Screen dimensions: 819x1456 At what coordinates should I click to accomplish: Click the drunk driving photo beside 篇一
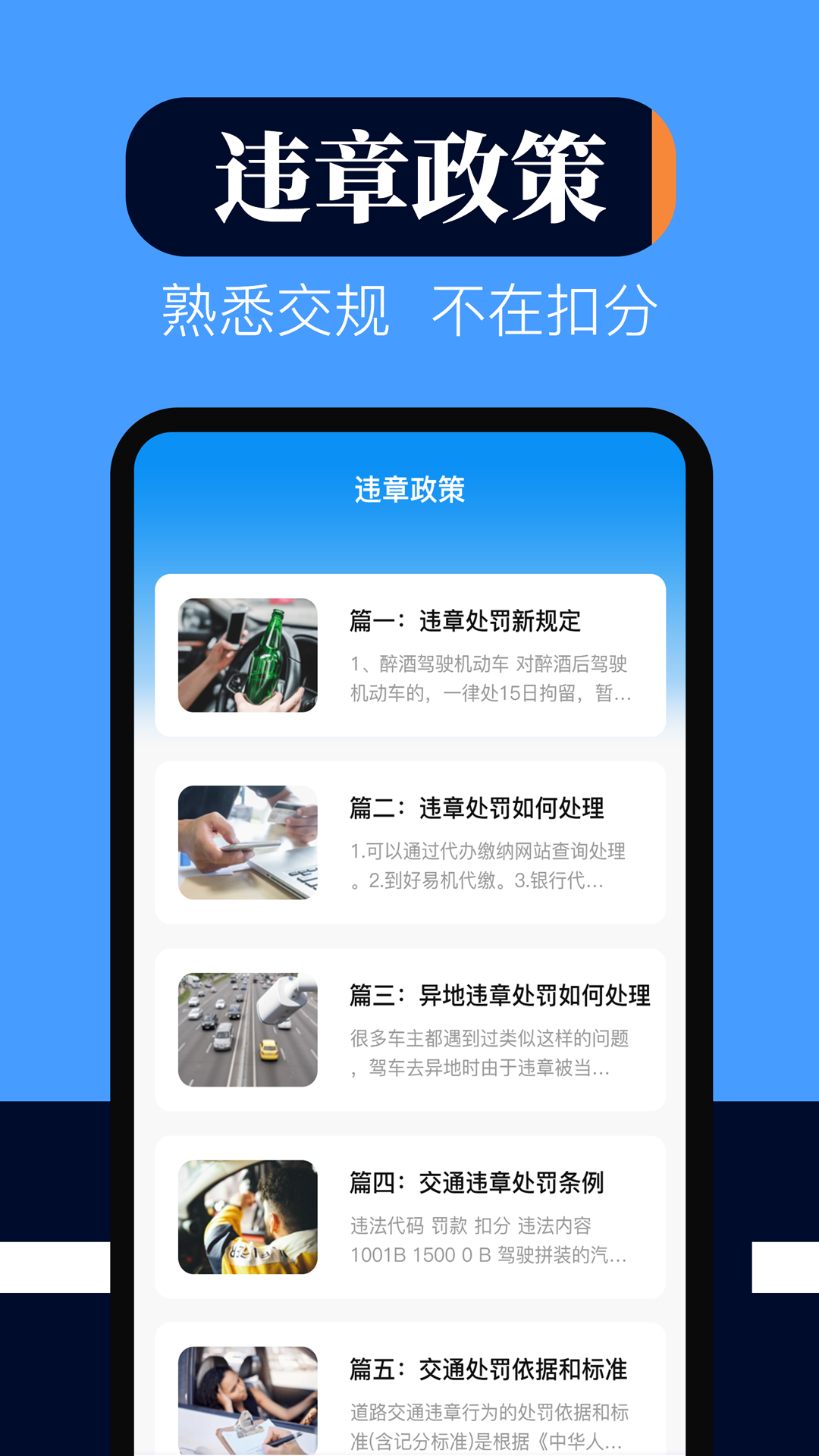(249, 654)
